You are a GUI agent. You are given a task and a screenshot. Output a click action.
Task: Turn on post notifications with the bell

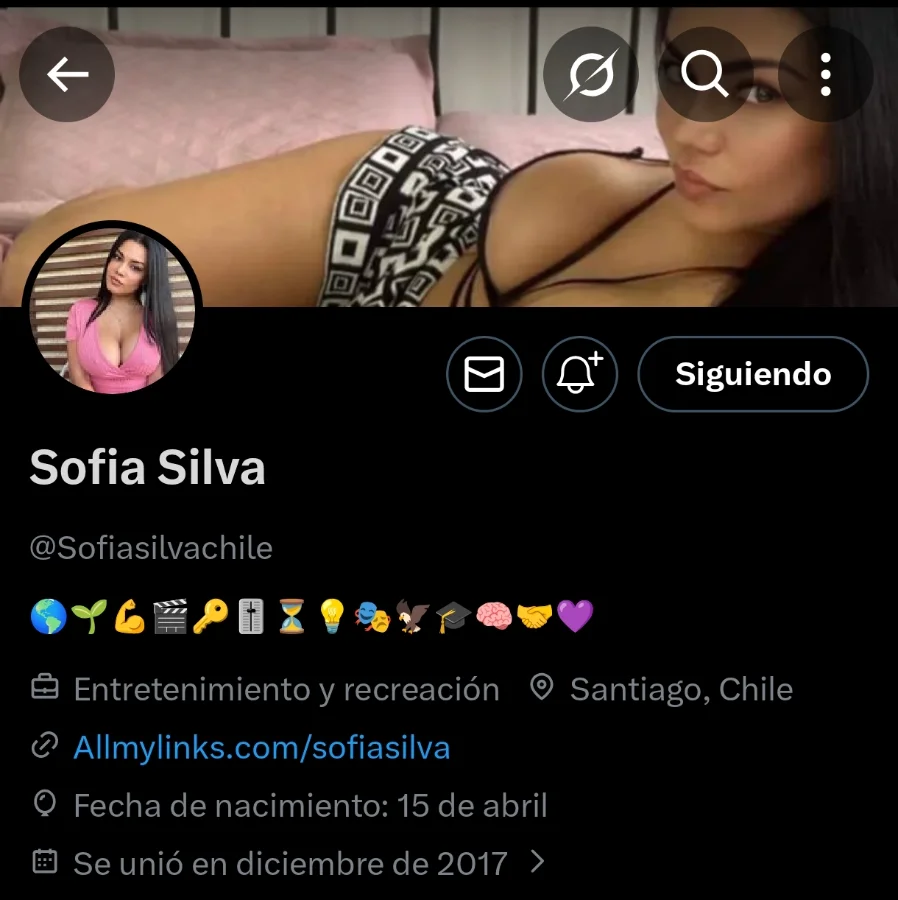tap(580, 375)
